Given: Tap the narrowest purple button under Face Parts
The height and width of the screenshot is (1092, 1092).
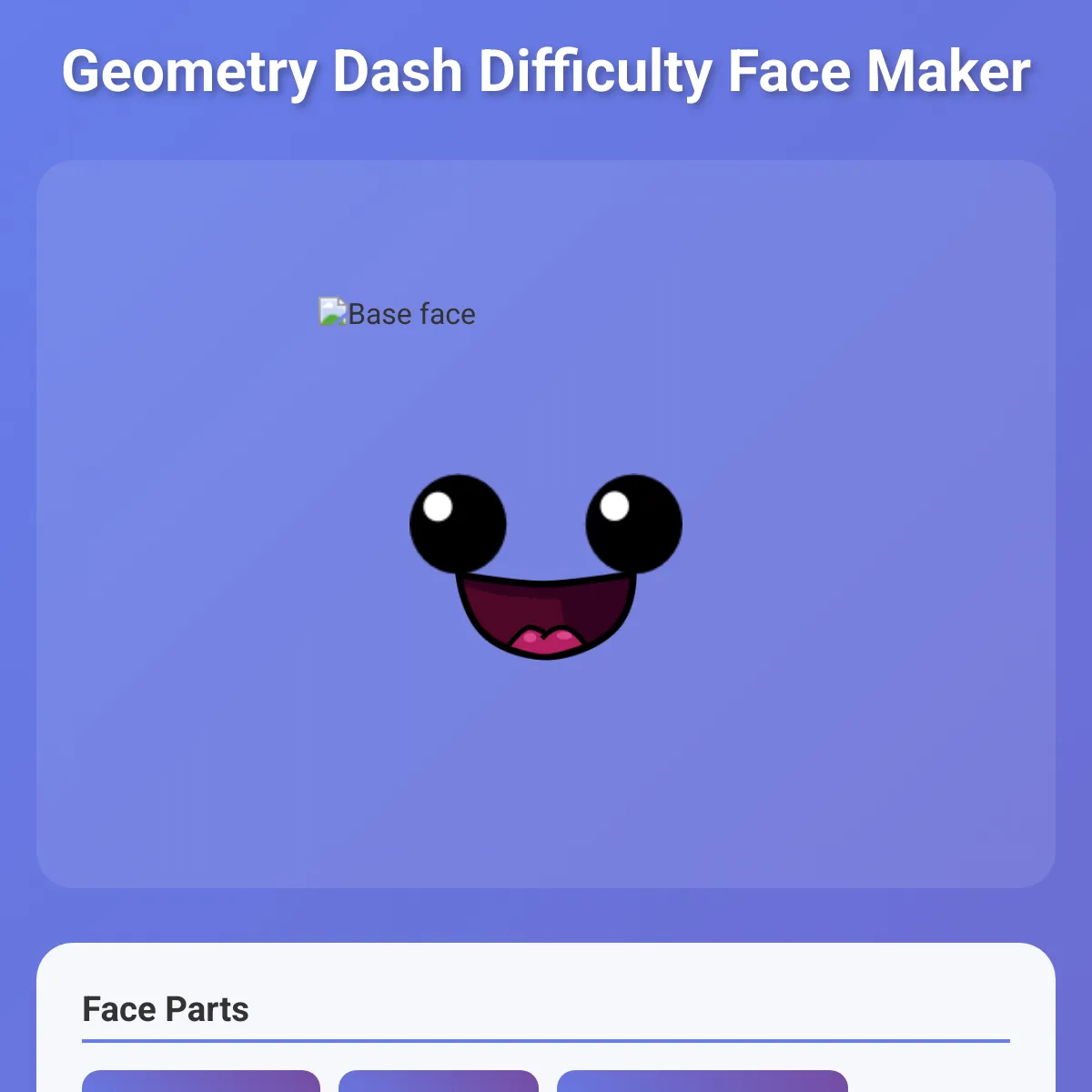Looking at the screenshot, I should click(438, 1082).
